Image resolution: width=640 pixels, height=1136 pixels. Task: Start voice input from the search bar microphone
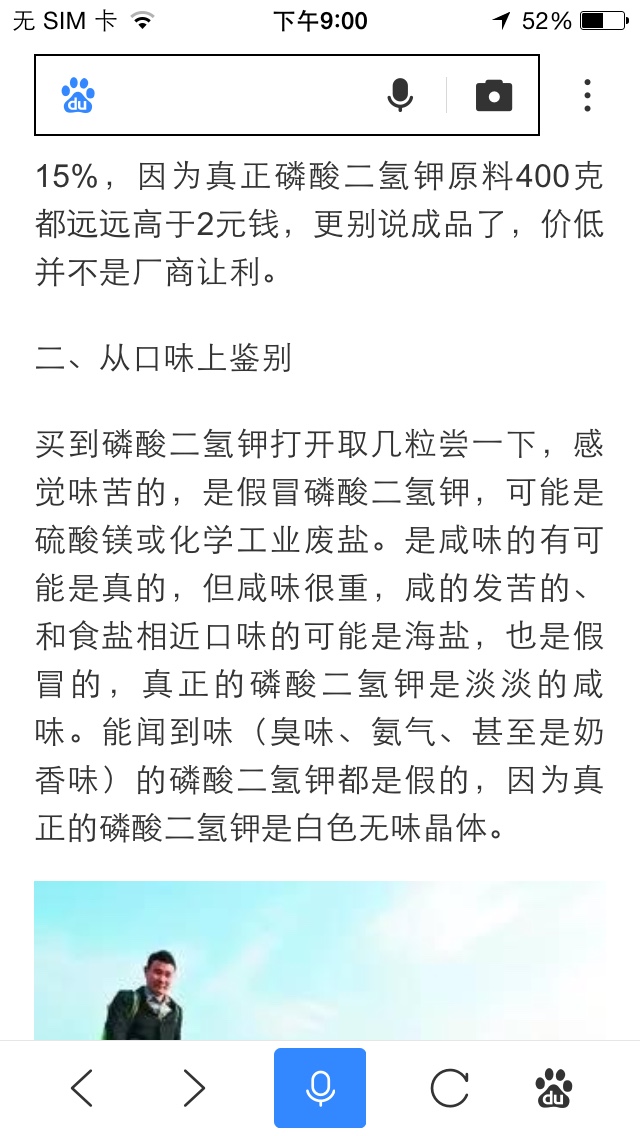point(400,95)
